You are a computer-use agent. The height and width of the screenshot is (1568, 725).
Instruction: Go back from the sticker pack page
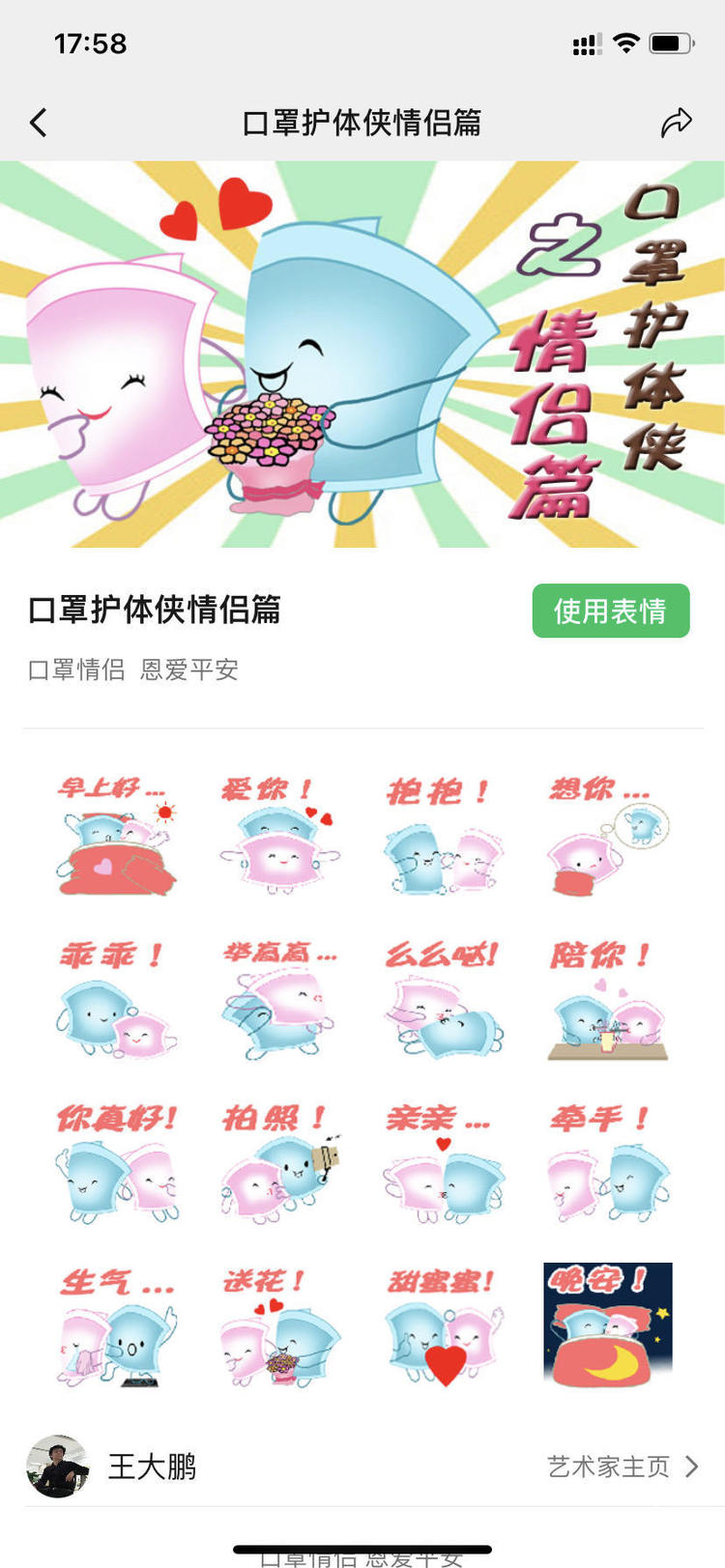pos(39,123)
